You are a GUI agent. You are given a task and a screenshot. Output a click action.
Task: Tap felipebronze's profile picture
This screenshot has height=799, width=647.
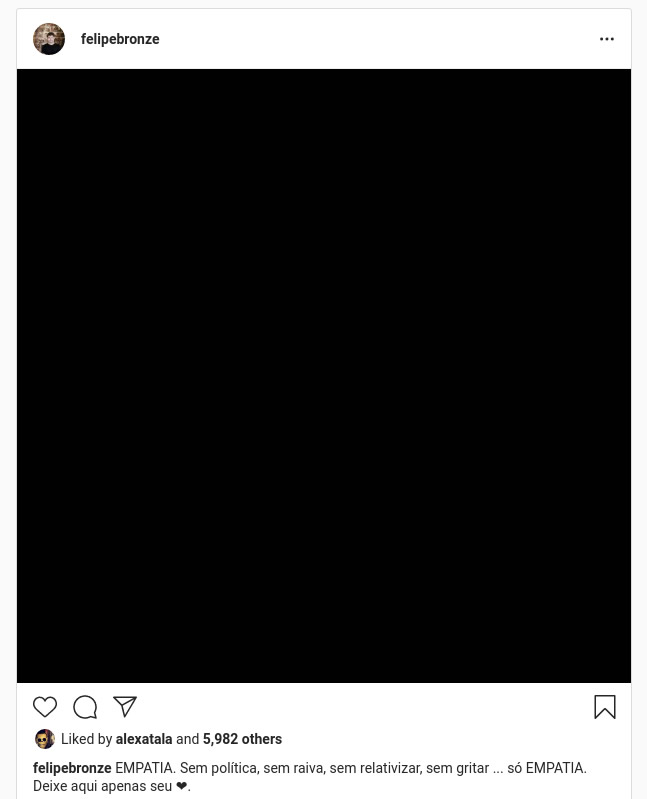tap(49, 39)
